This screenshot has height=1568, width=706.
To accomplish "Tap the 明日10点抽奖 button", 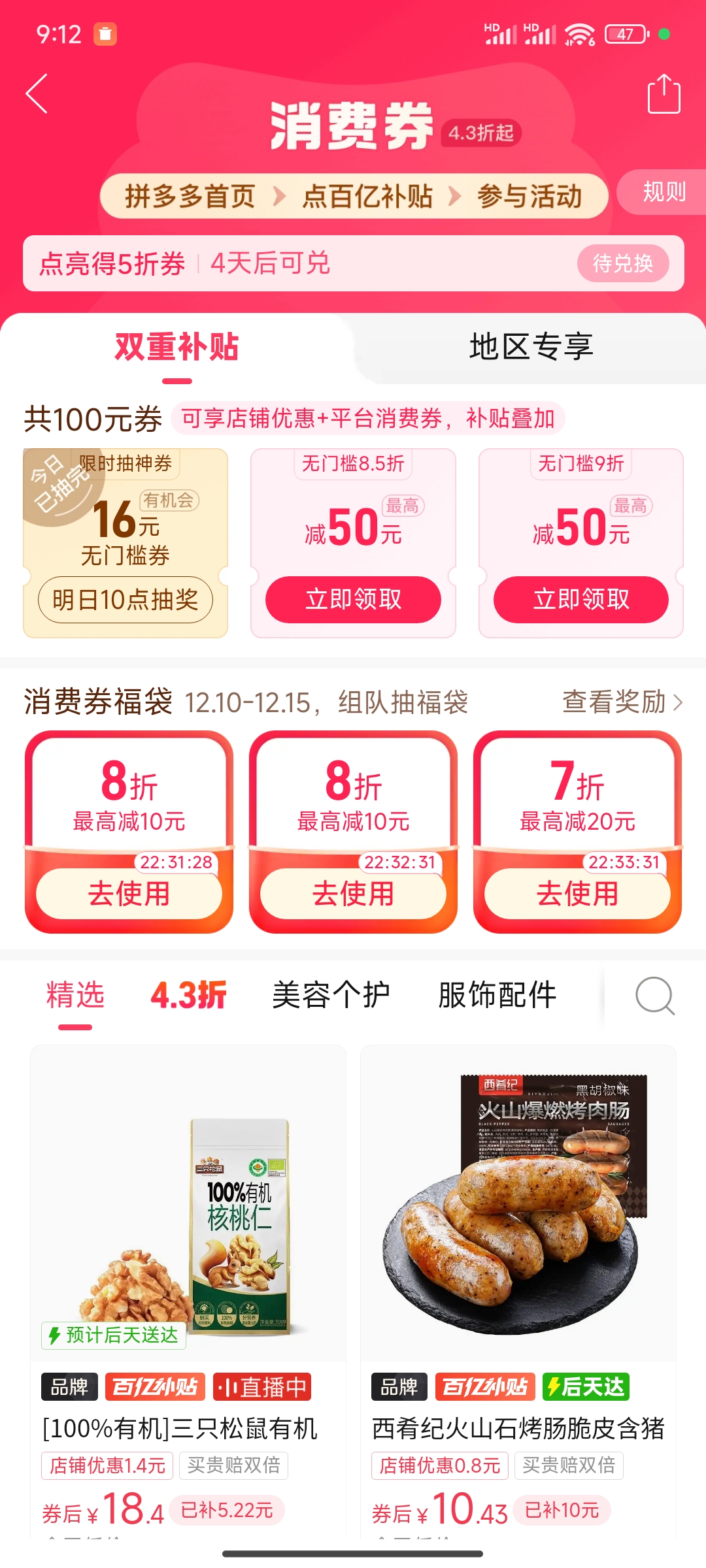I will 126,599.
